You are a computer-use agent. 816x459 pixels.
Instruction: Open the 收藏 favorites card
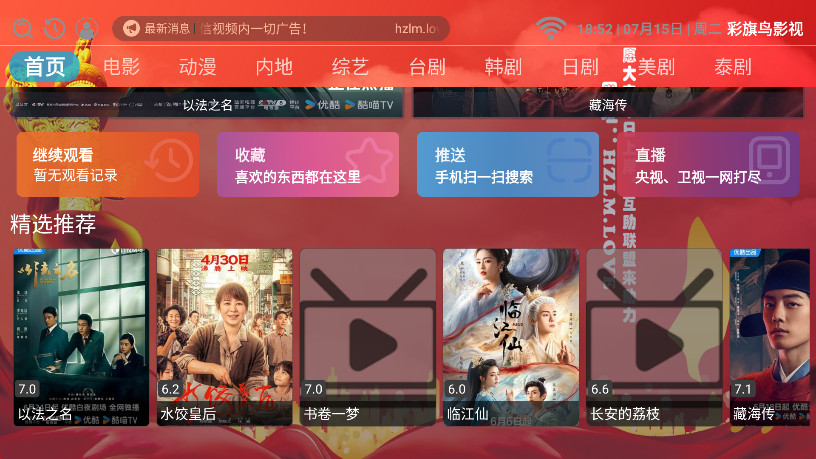[x=308, y=165]
